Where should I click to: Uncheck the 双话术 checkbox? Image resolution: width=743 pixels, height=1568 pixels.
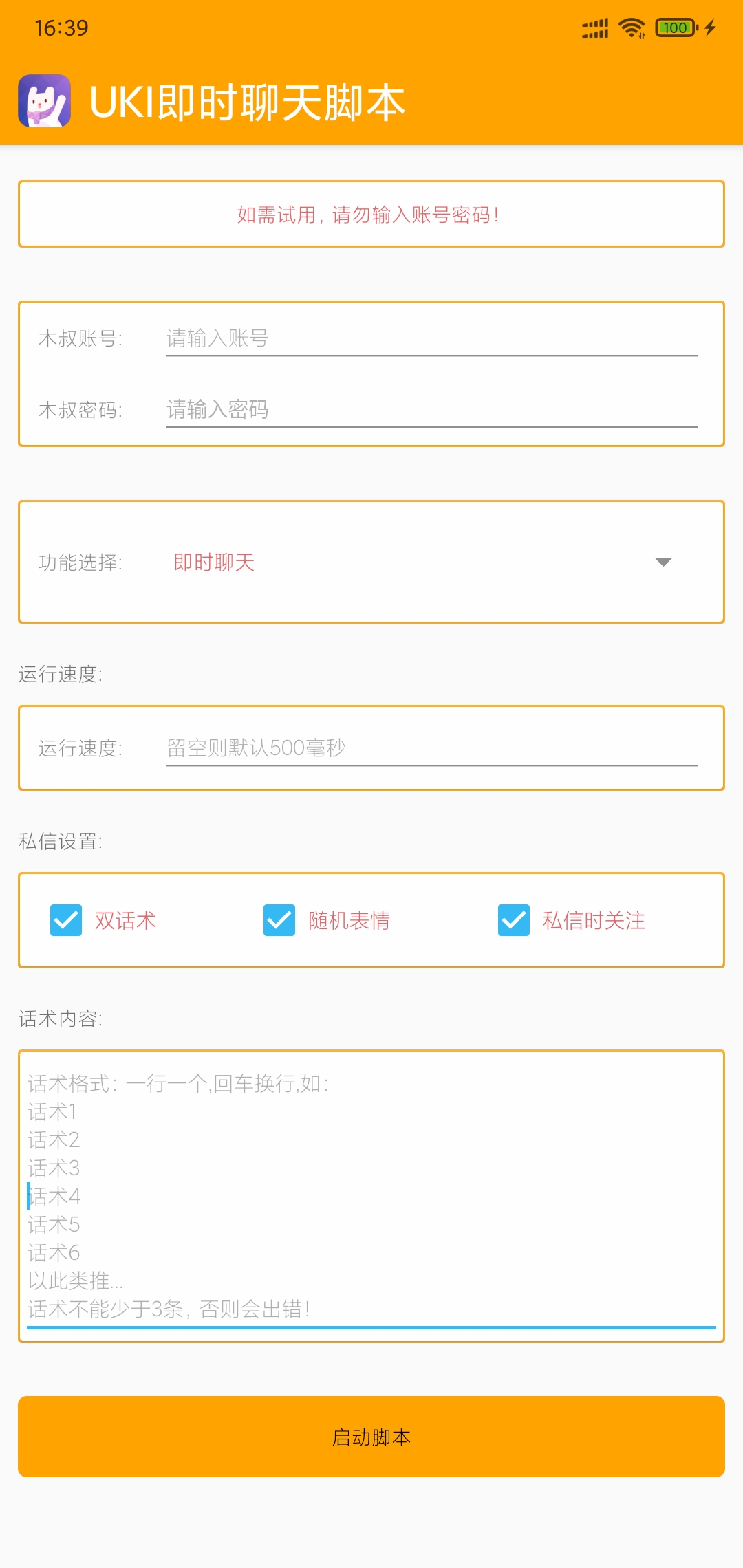66,920
